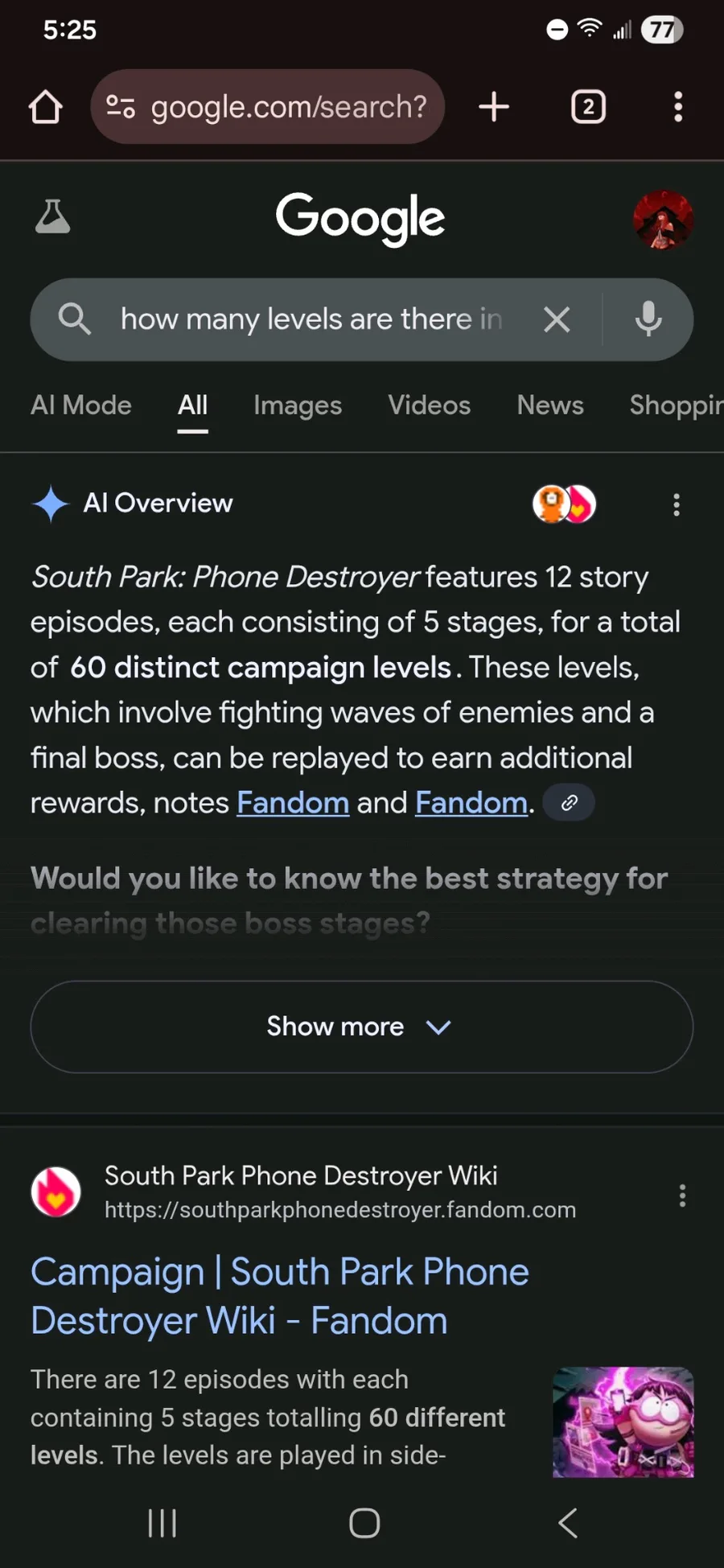Open options for South Park Wiki result
This screenshot has height=1568, width=724.
pyautogui.click(x=682, y=1196)
